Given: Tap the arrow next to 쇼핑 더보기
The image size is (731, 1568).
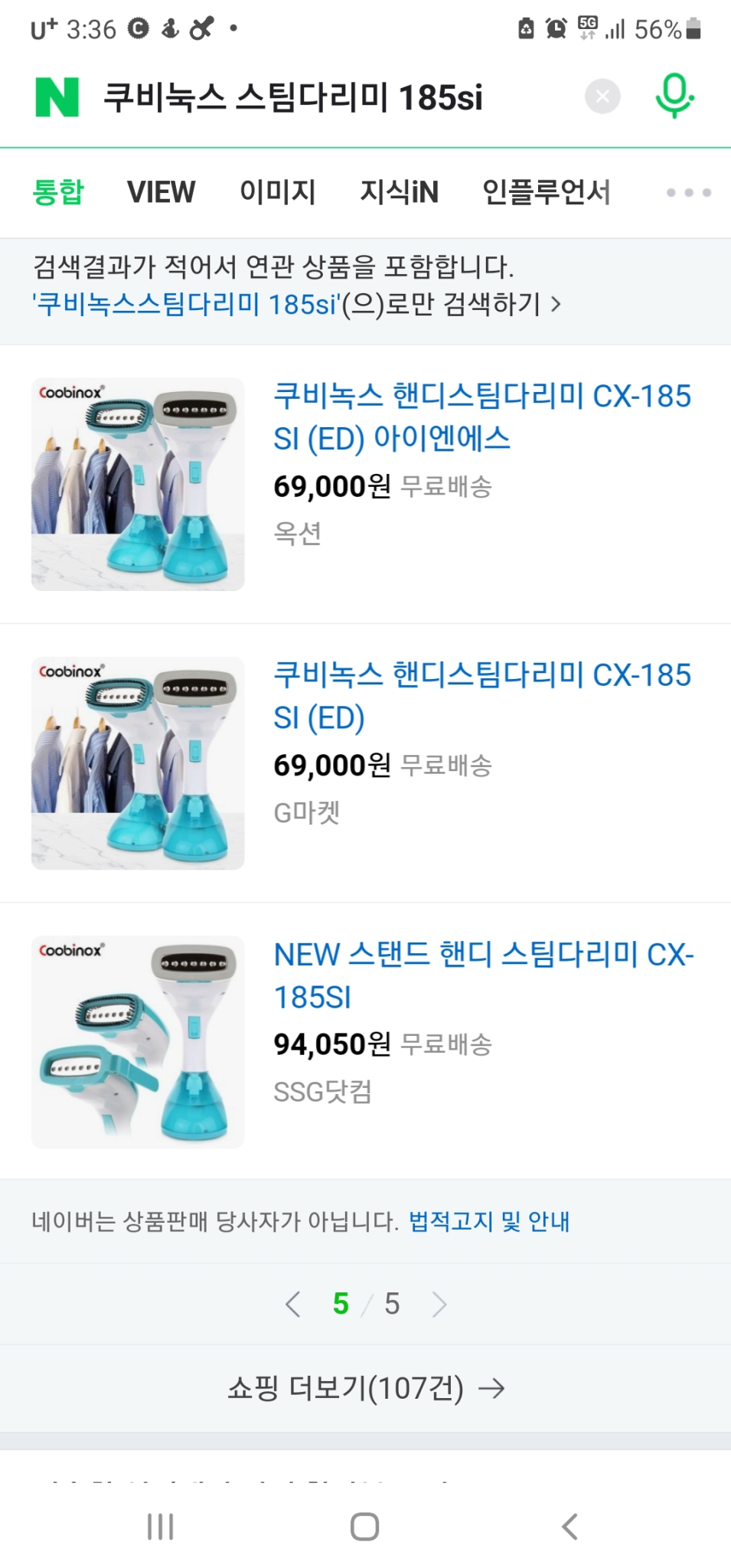Looking at the screenshot, I should pos(493,1387).
